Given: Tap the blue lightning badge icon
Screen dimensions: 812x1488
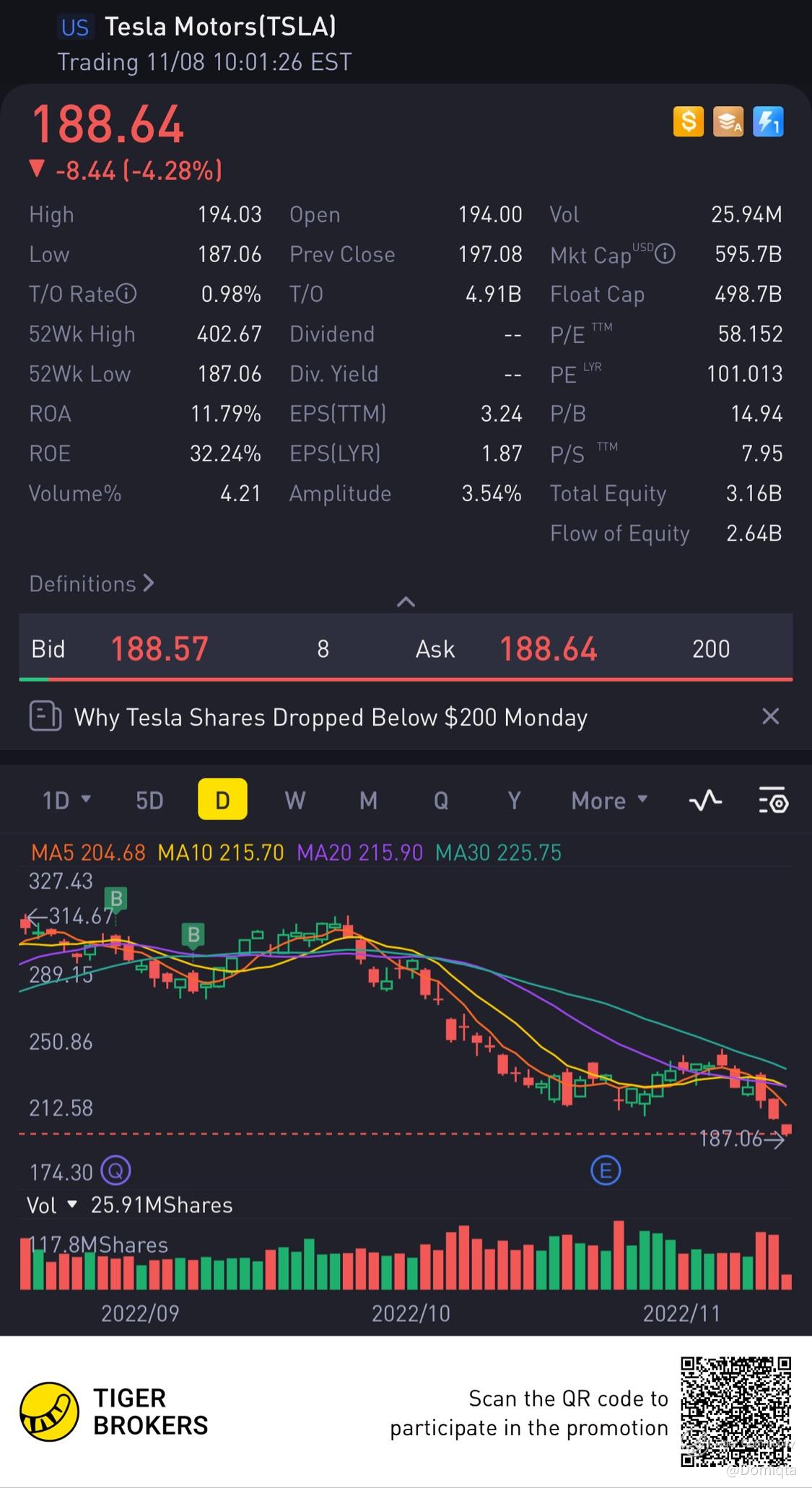Looking at the screenshot, I should pyautogui.click(x=768, y=121).
